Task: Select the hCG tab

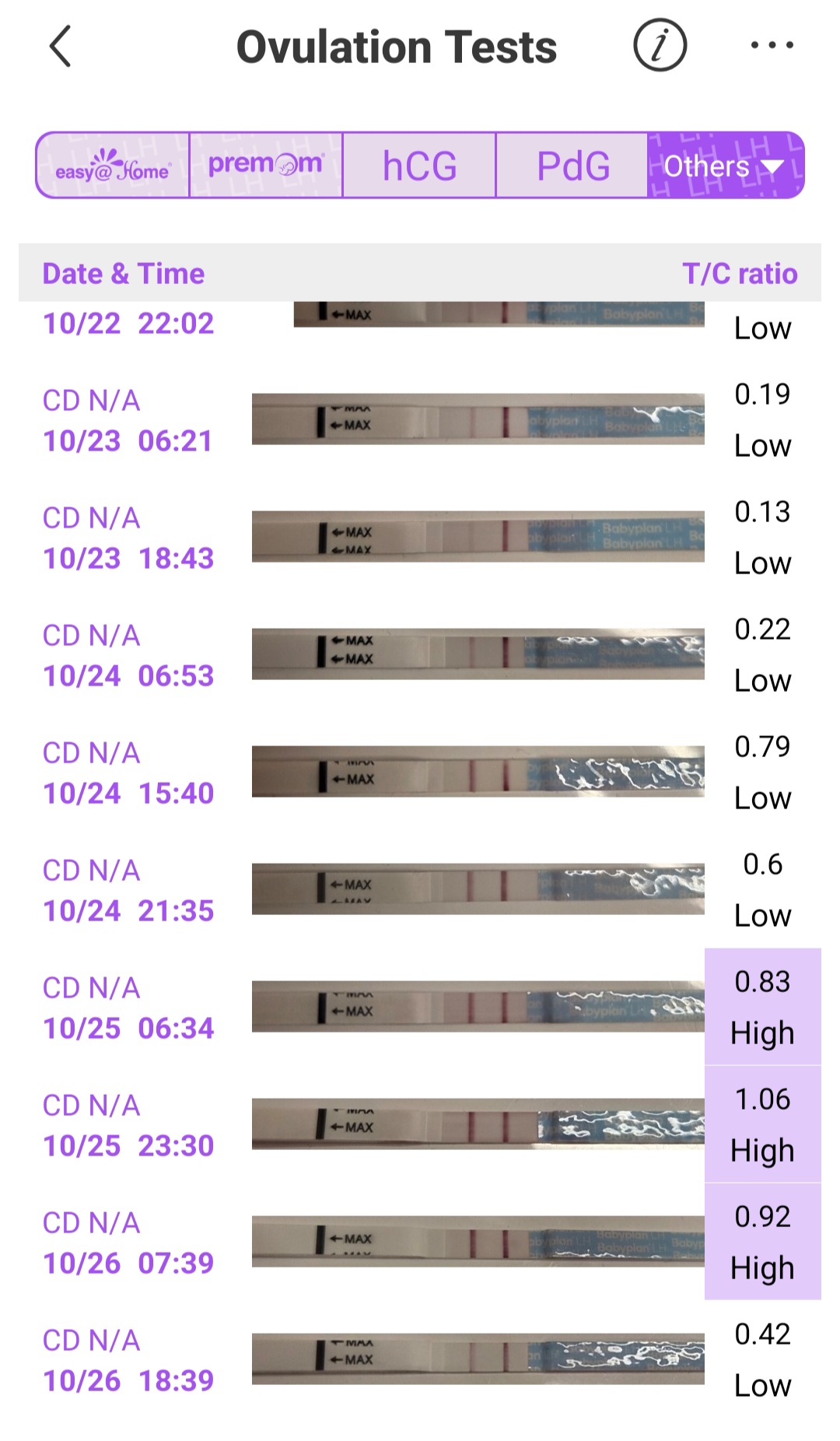Action: [419, 166]
